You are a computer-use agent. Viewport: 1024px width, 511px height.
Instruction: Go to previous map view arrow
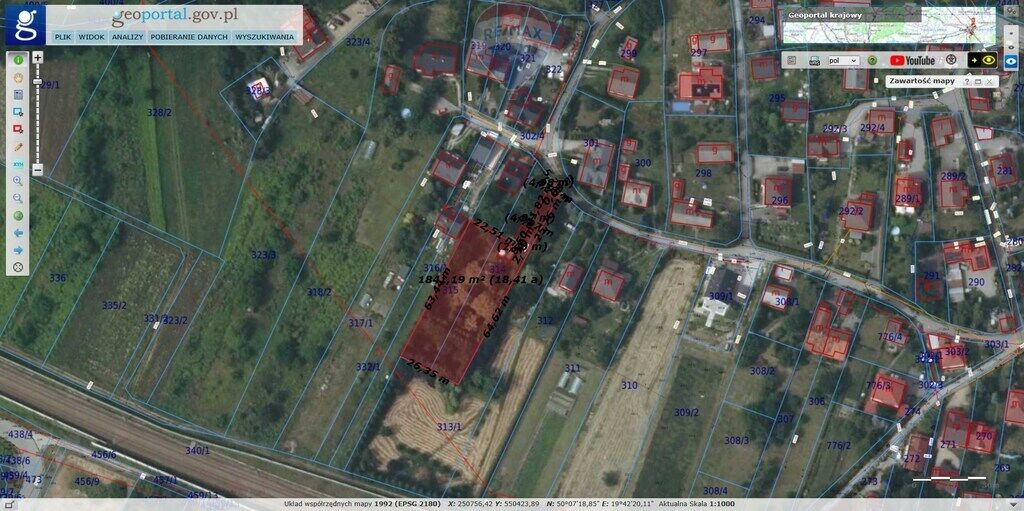18,232
